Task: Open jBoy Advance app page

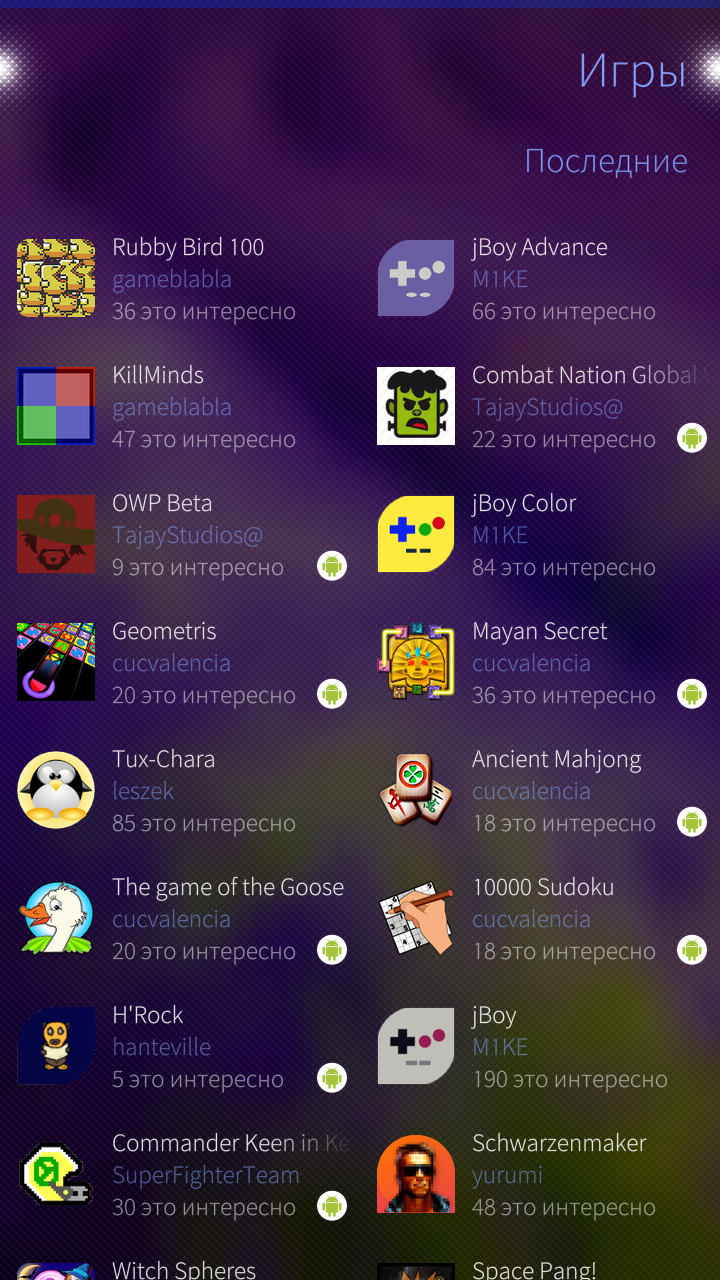Action: (540, 278)
